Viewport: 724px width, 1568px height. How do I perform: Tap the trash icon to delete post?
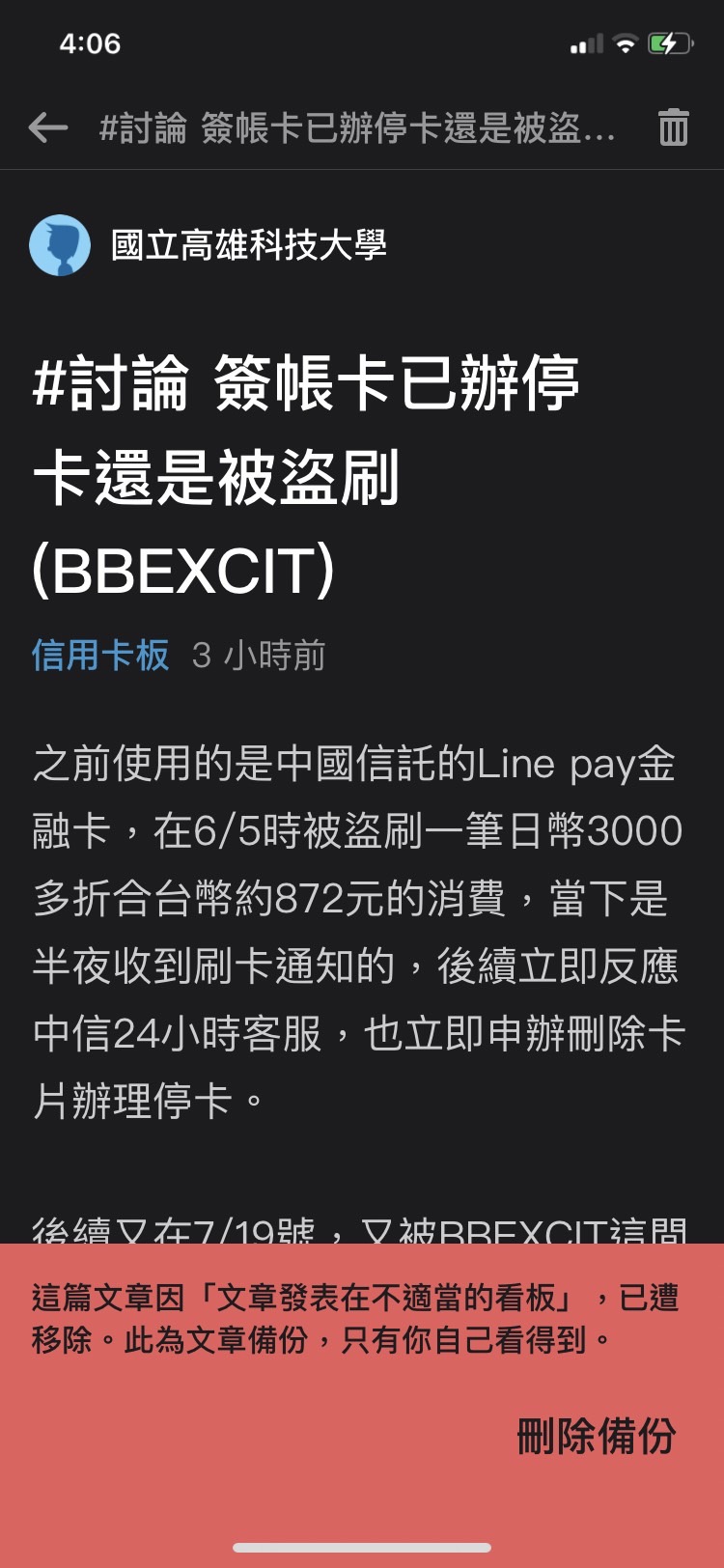point(675,127)
